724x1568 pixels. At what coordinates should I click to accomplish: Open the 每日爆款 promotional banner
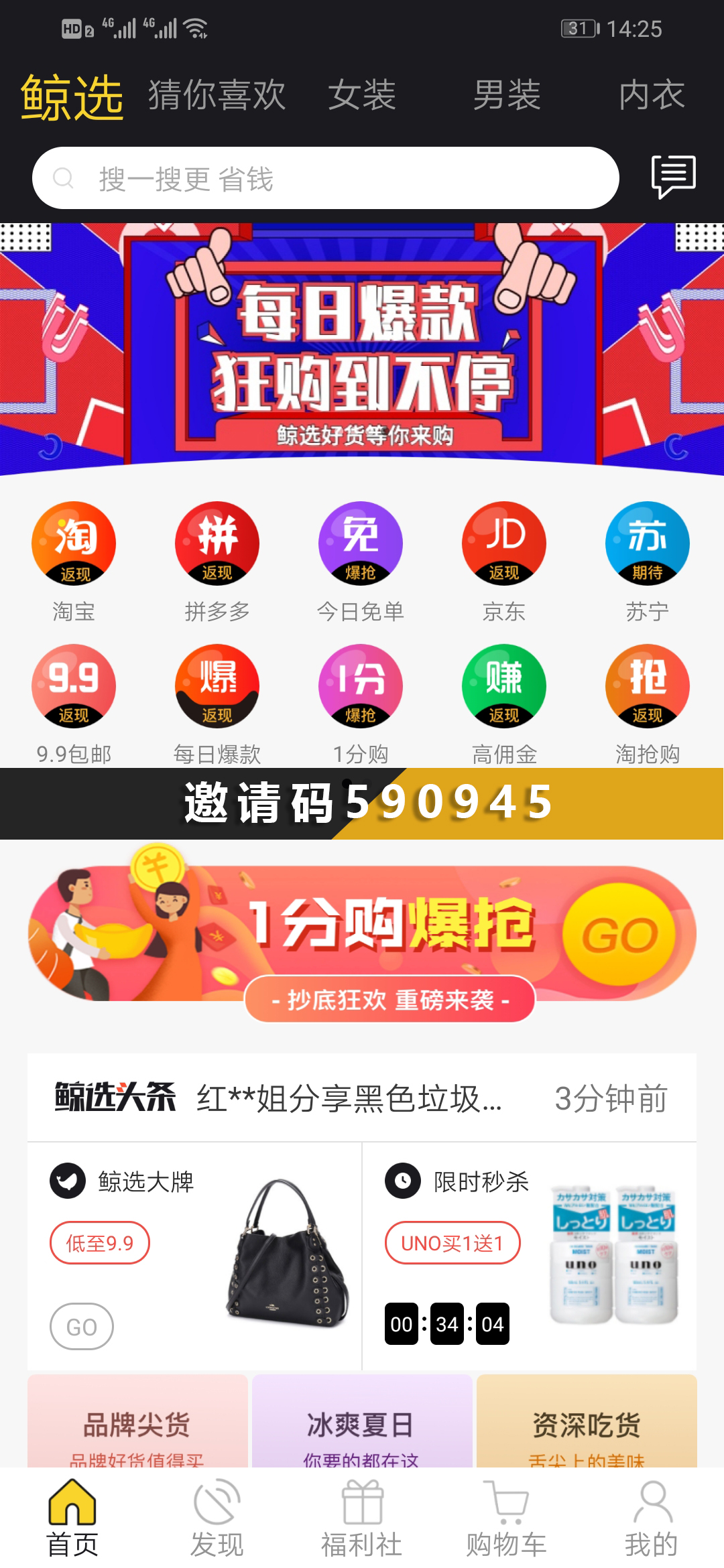click(x=362, y=348)
